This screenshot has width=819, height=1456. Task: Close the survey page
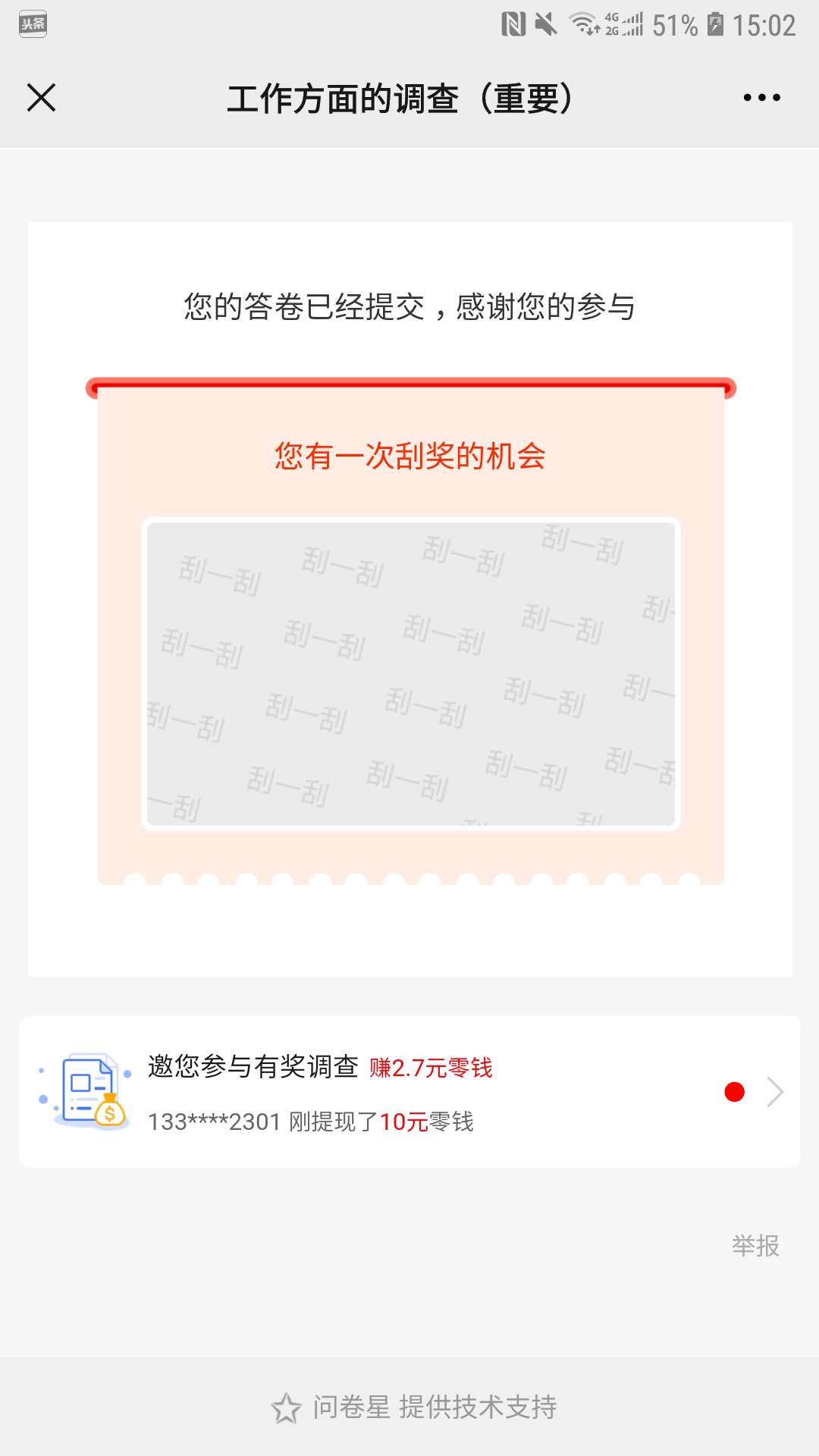[x=42, y=98]
